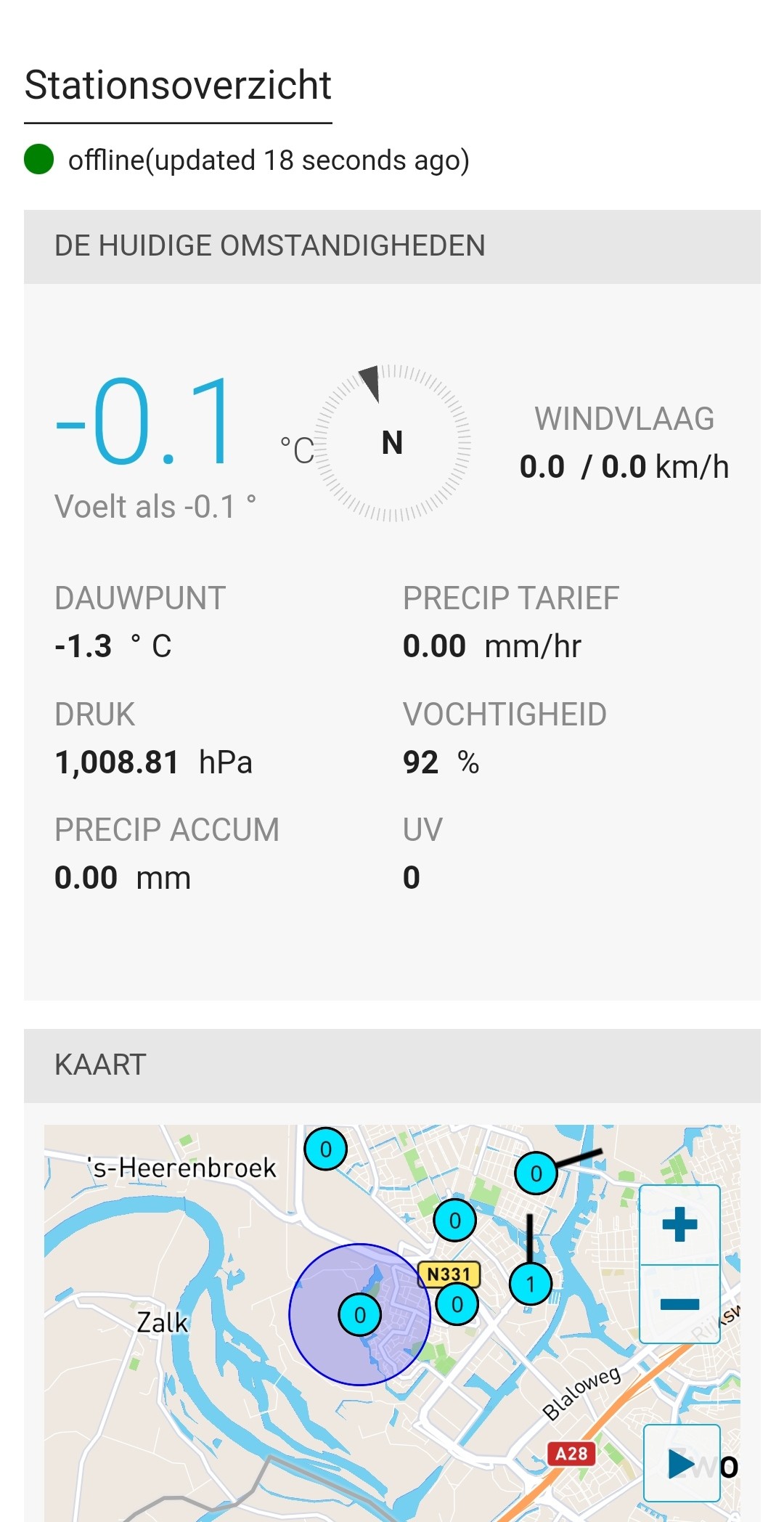
Task: Zoom out on the map
Action: point(679,1304)
